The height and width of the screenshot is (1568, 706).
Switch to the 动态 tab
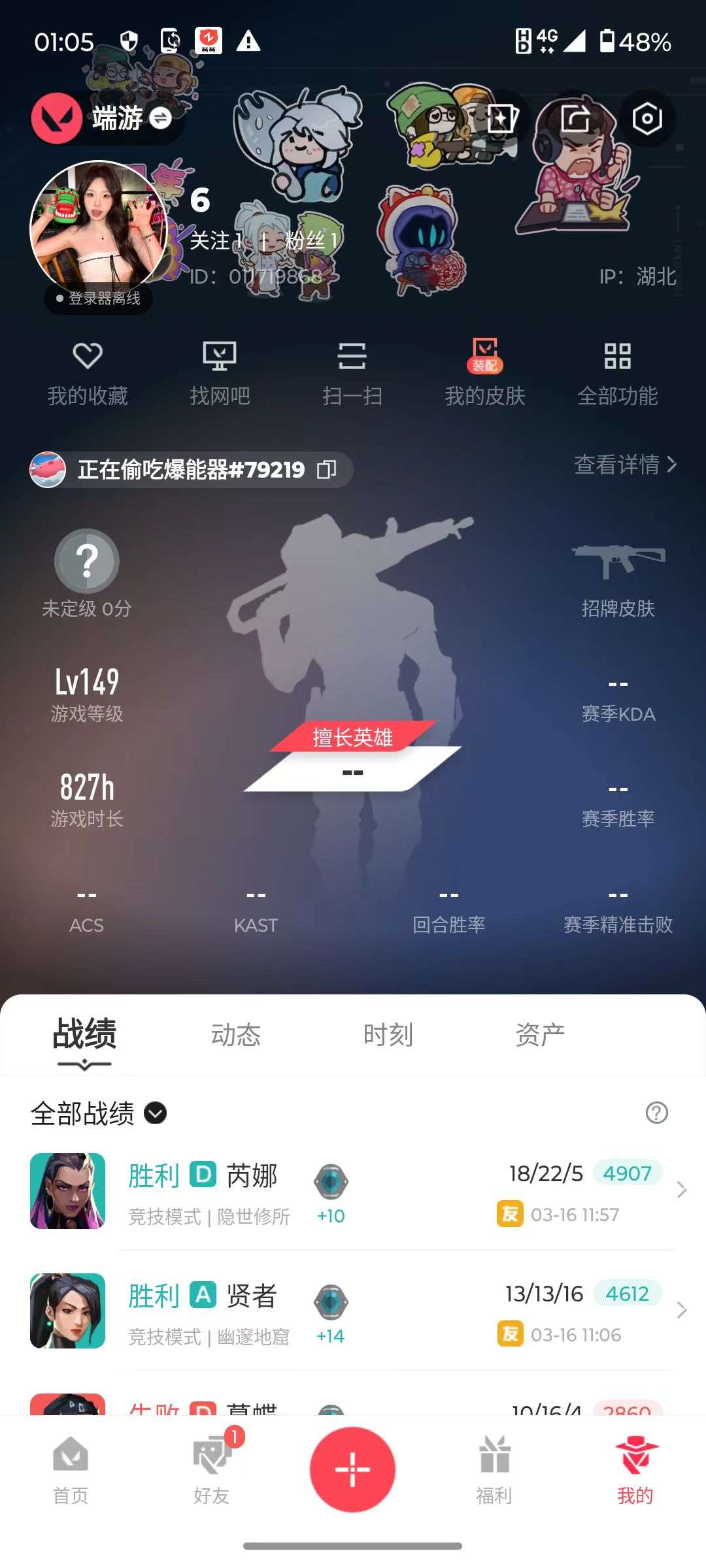(x=237, y=1034)
